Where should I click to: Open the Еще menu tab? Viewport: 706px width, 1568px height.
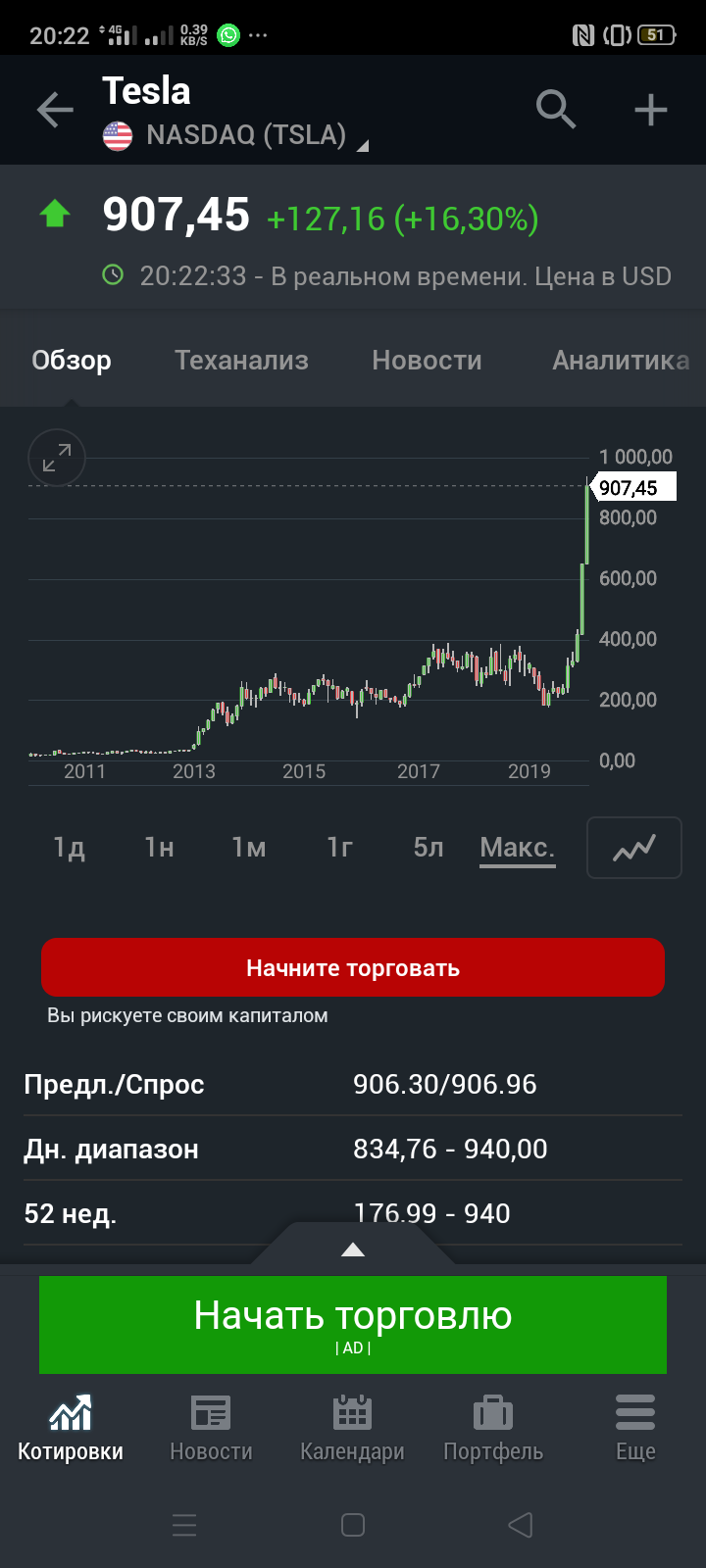635,1429
